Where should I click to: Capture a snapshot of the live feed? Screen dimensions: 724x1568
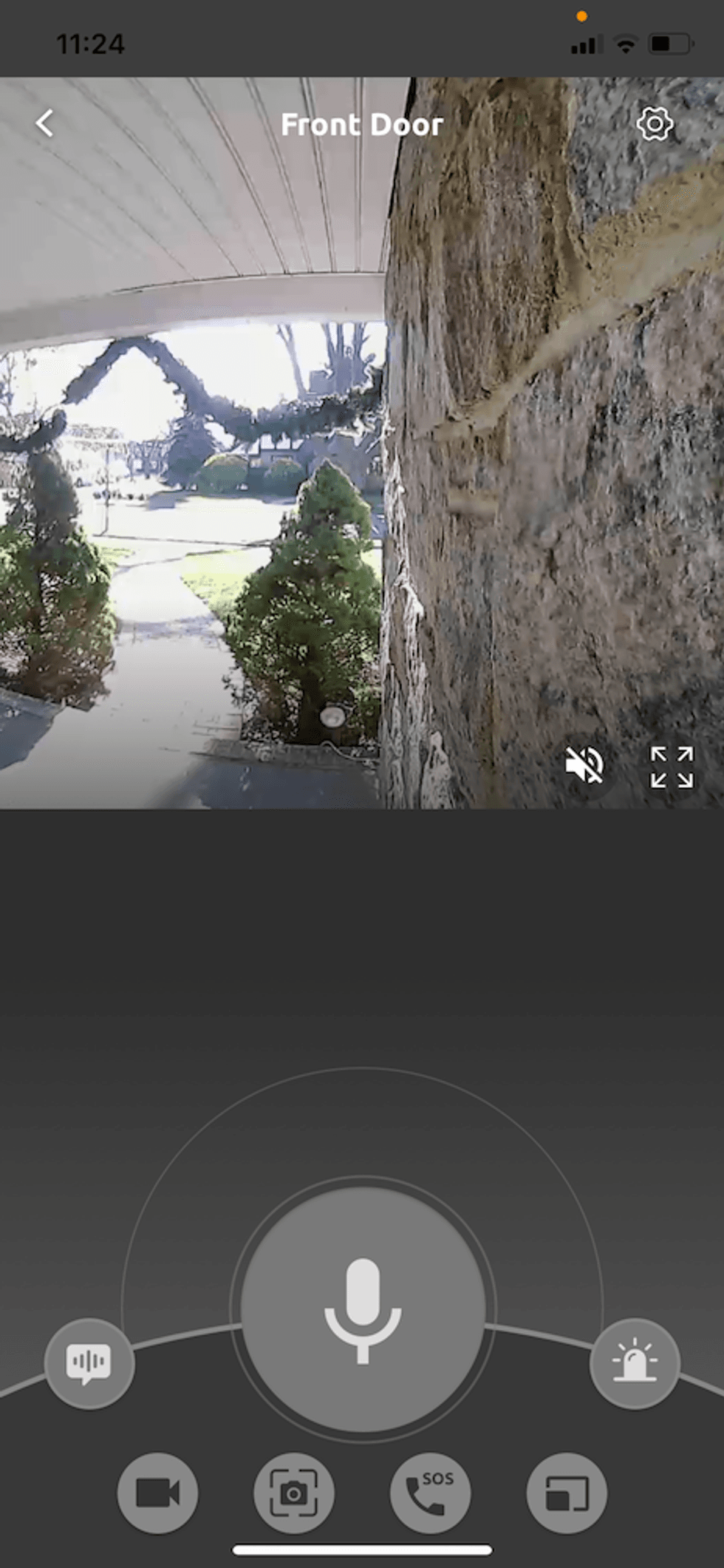[x=295, y=1493]
